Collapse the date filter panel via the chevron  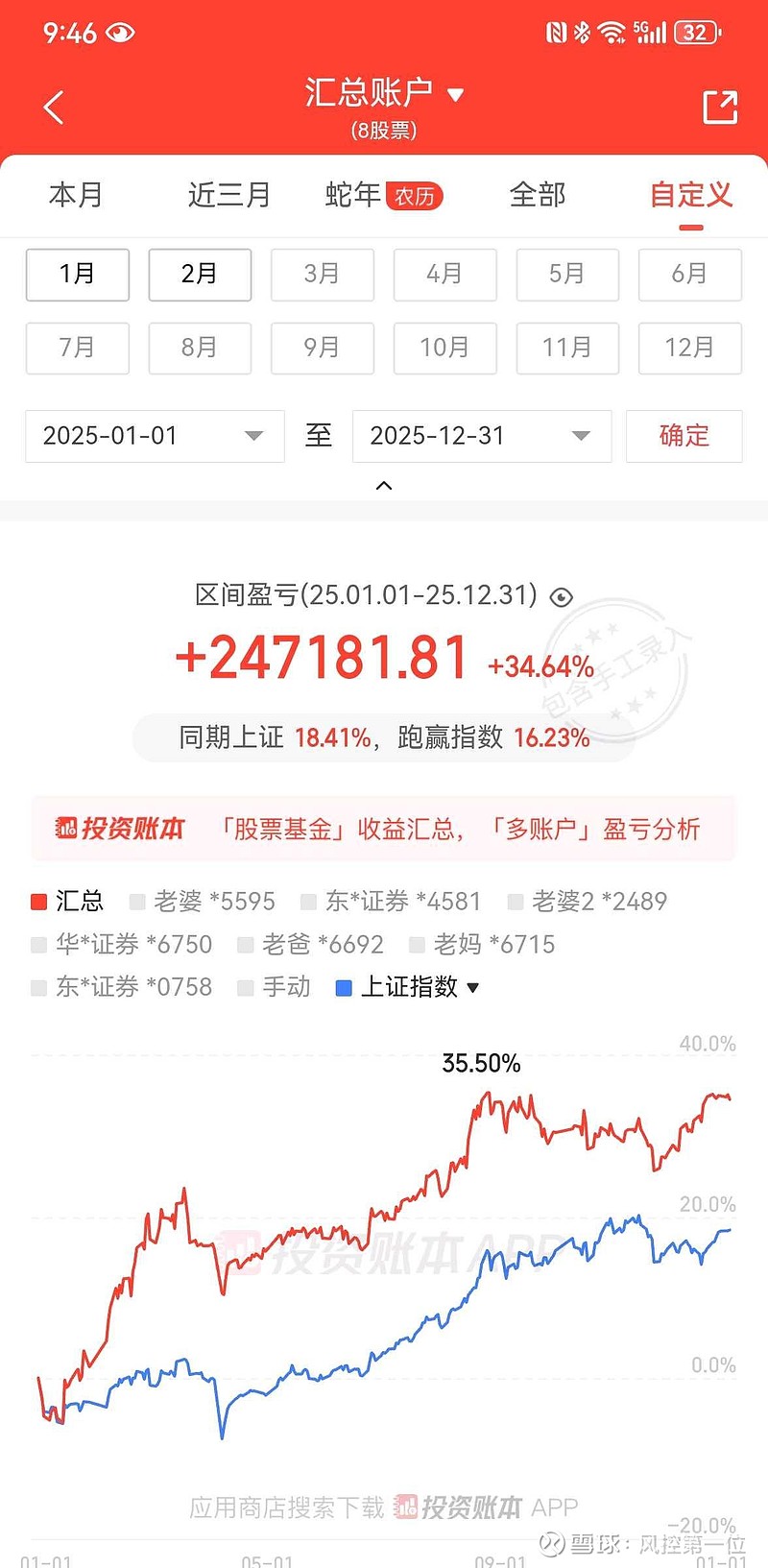[383, 485]
